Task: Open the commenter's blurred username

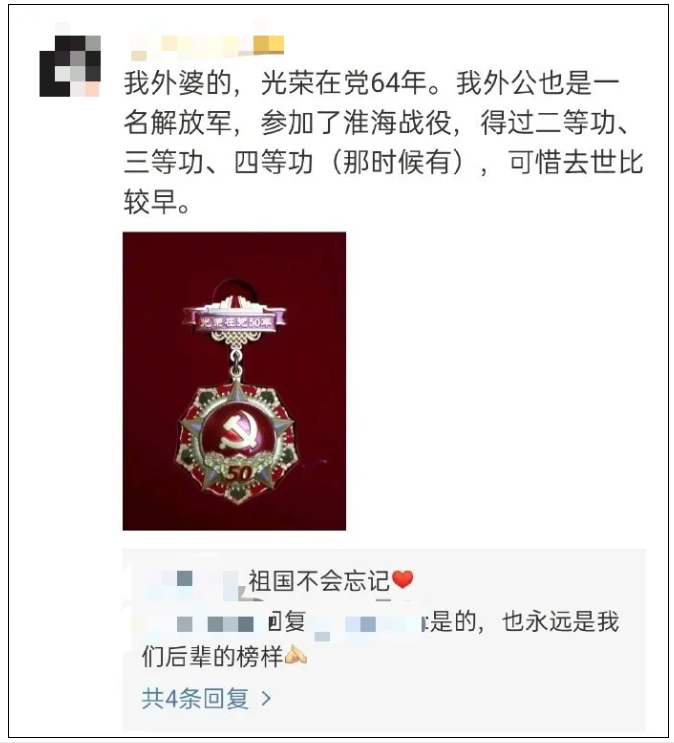Action: click(206, 44)
